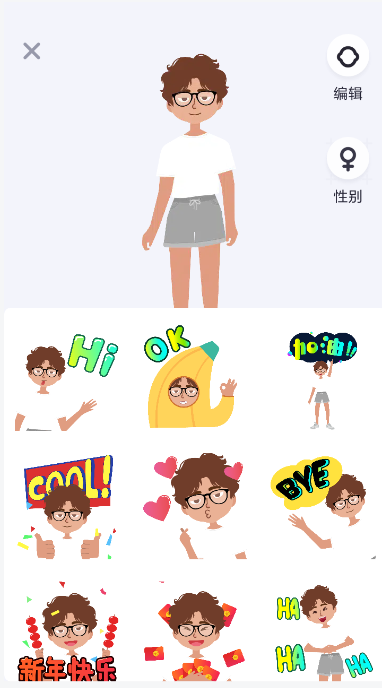Switch avatar gender via 性别 button
The height and width of the screenshot is (688, 382).
click(348, 158)
